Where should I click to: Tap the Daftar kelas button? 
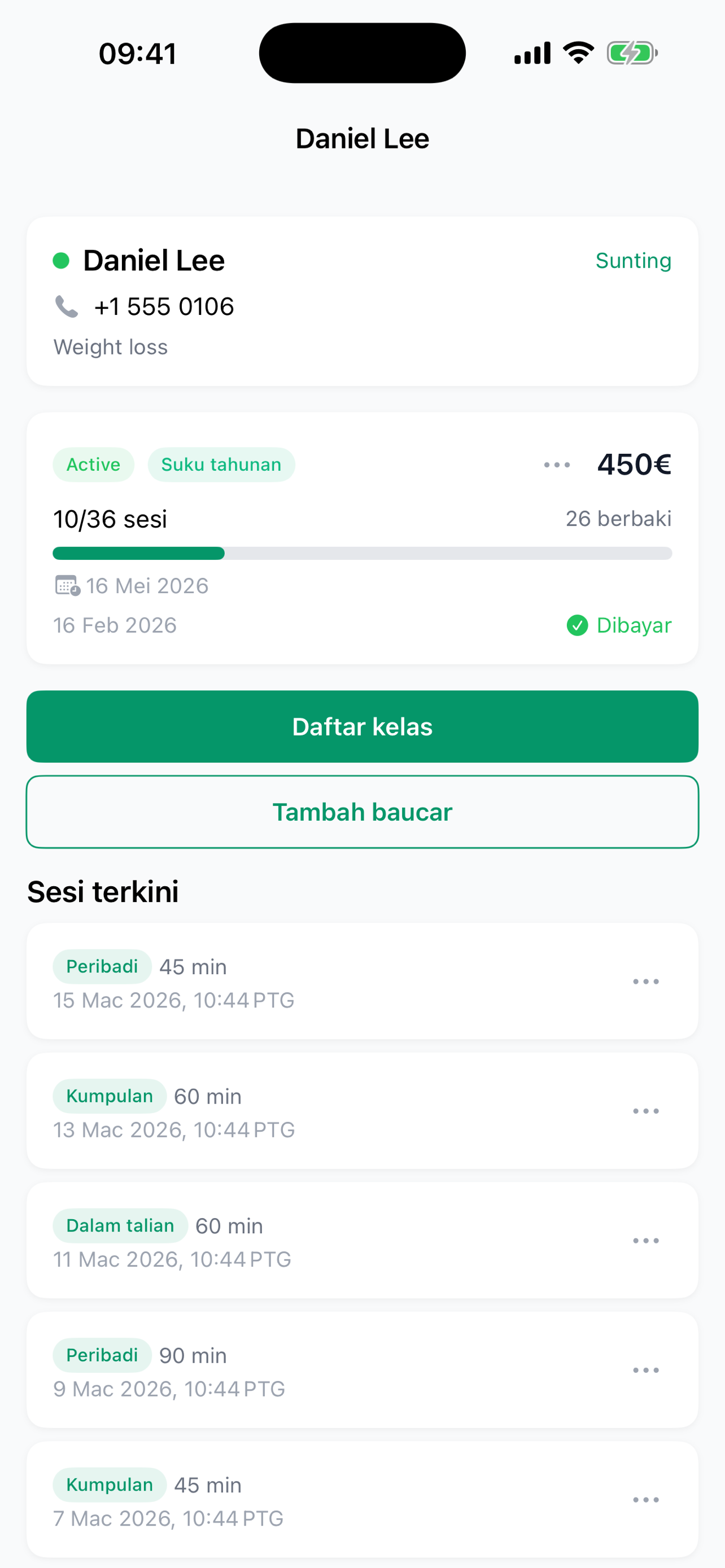[x=362, y=726]
